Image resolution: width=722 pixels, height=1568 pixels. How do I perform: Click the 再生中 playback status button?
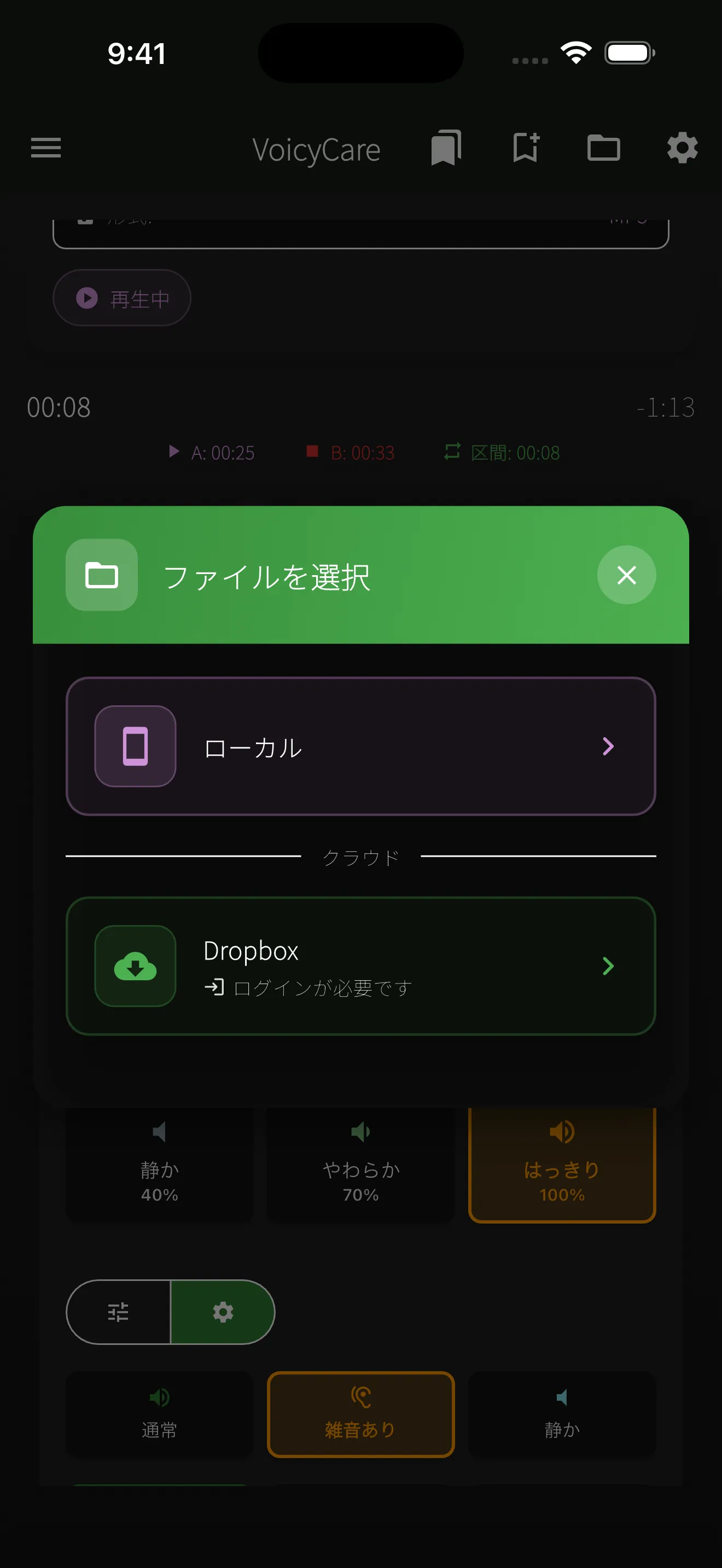(122, 297)
